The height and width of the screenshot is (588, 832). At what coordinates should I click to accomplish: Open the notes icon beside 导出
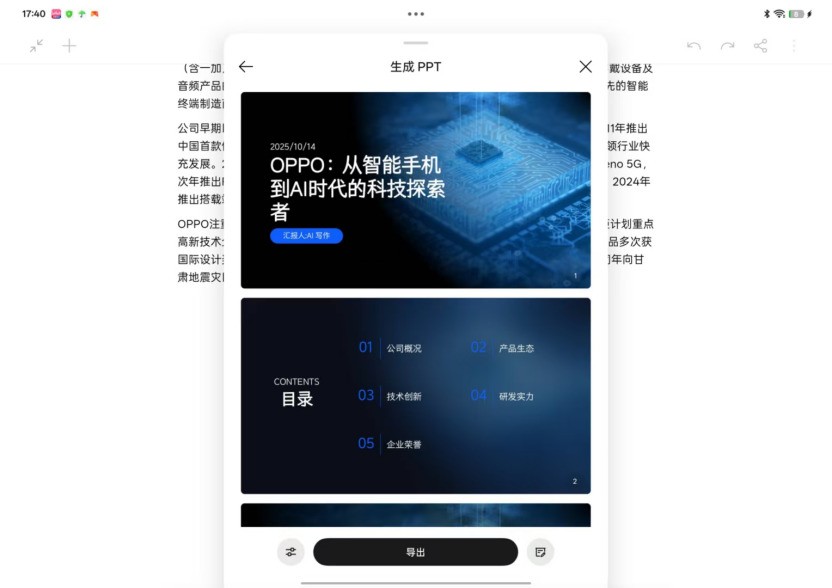540,552
